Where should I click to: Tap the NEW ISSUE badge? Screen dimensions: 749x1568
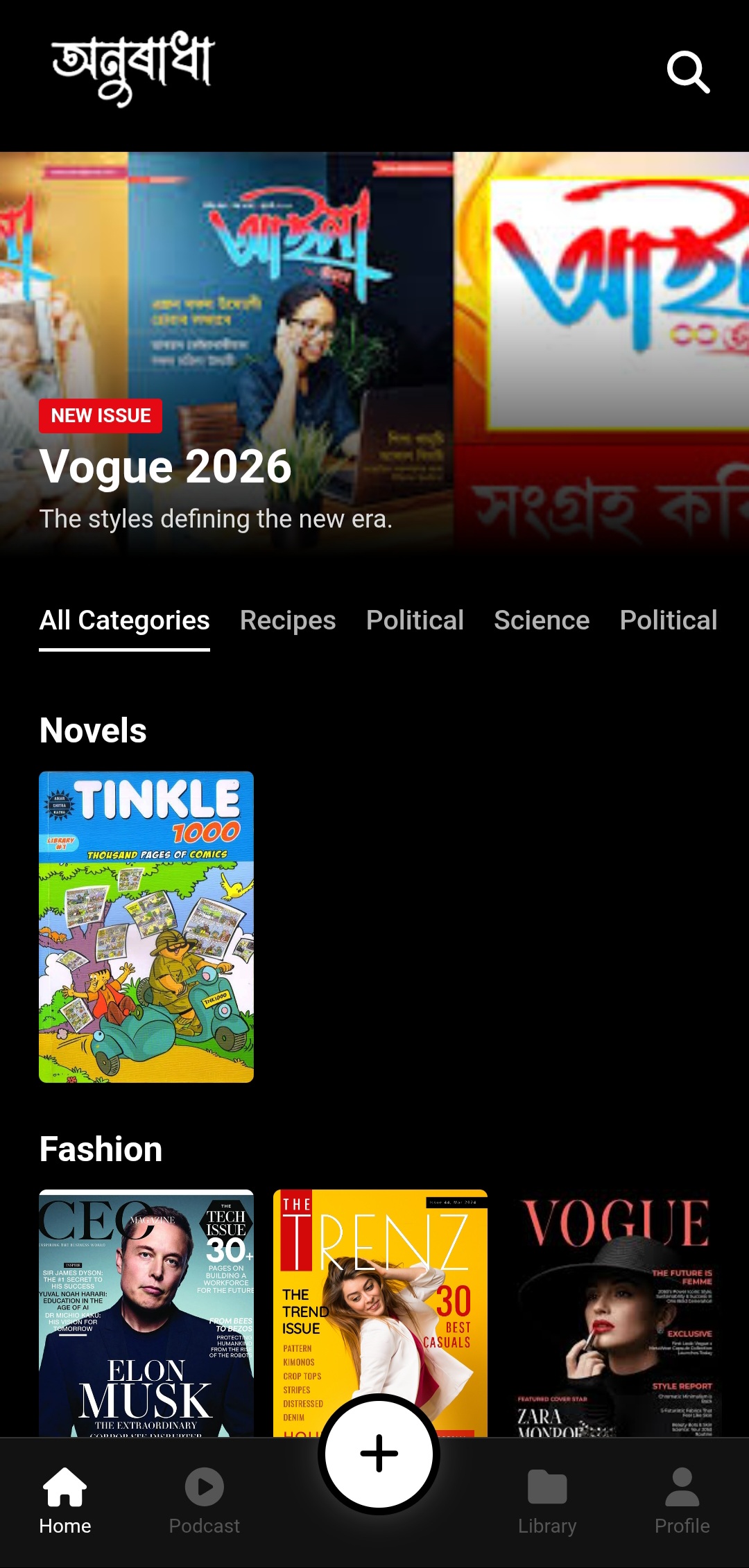click(x=101, y=416)
